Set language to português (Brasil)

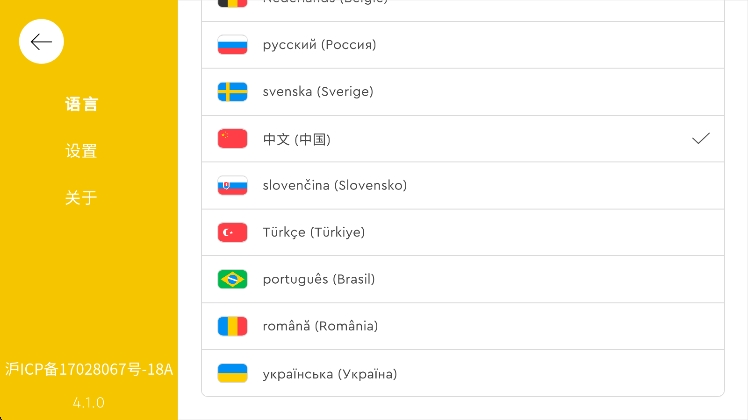462,279
